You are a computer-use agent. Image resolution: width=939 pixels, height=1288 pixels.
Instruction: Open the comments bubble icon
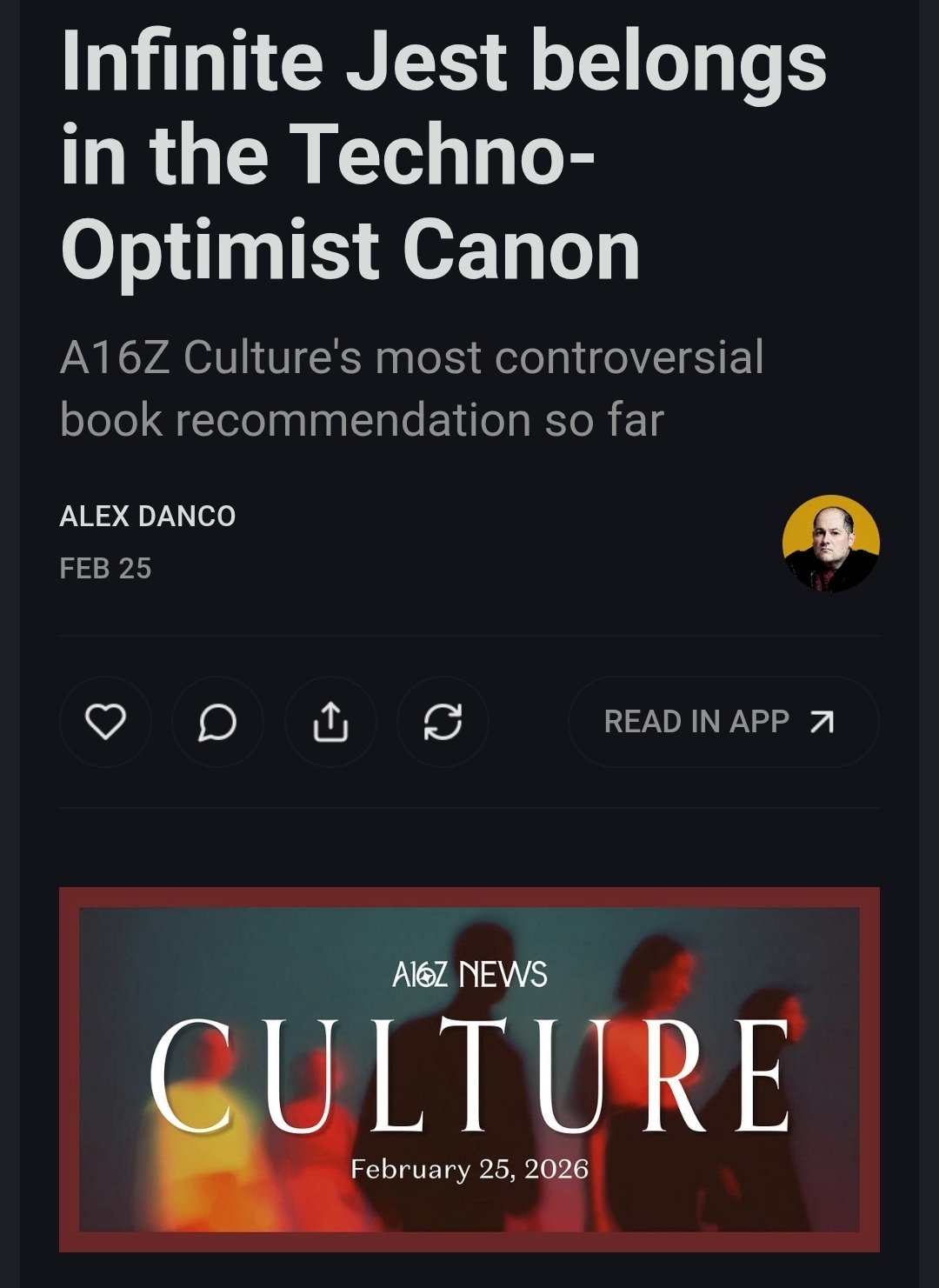coord(217,722)
